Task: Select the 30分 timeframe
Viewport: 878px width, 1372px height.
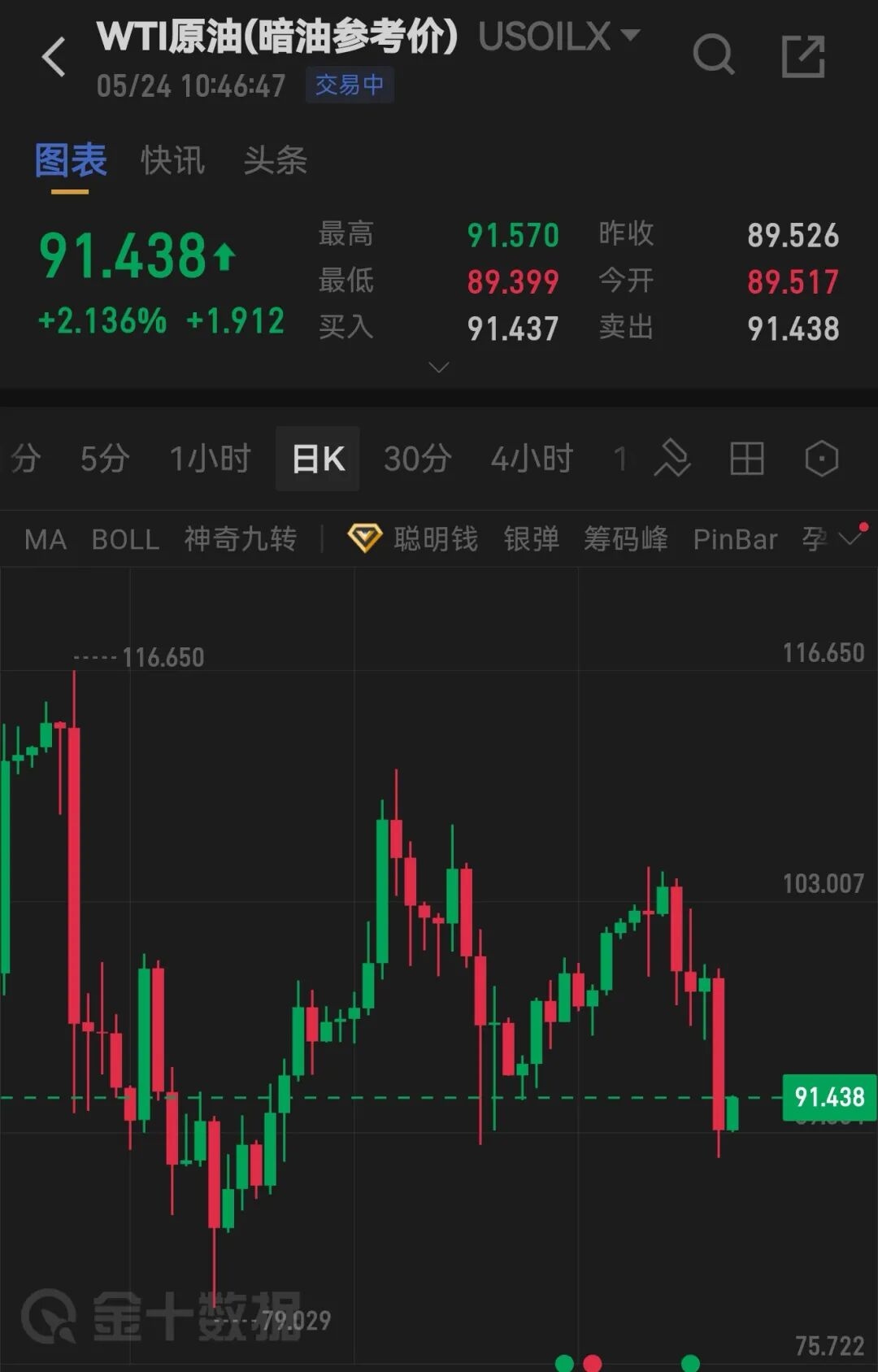Action: [x=418, y=459]
